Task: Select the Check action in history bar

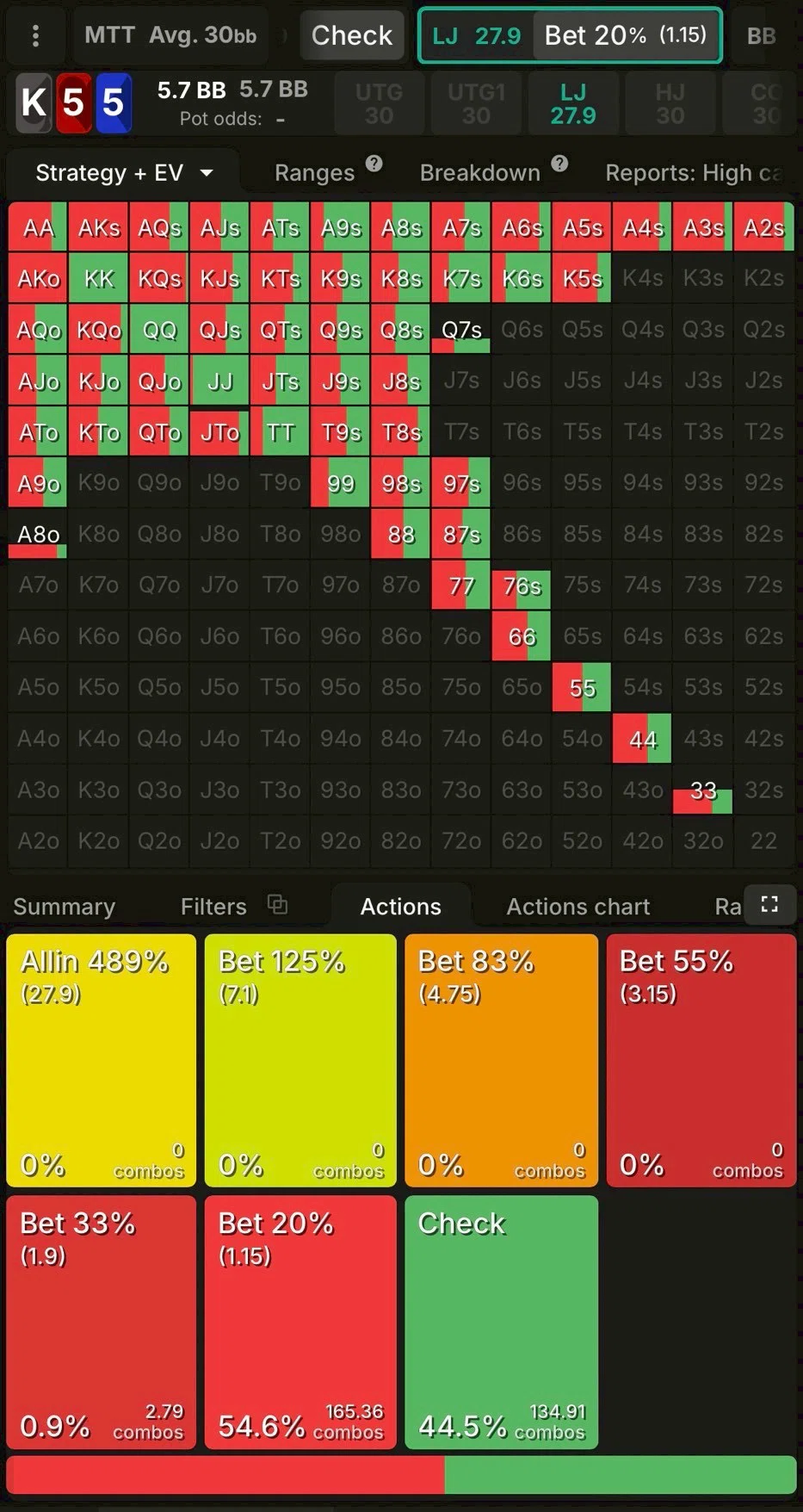Action: pos(351,35)
